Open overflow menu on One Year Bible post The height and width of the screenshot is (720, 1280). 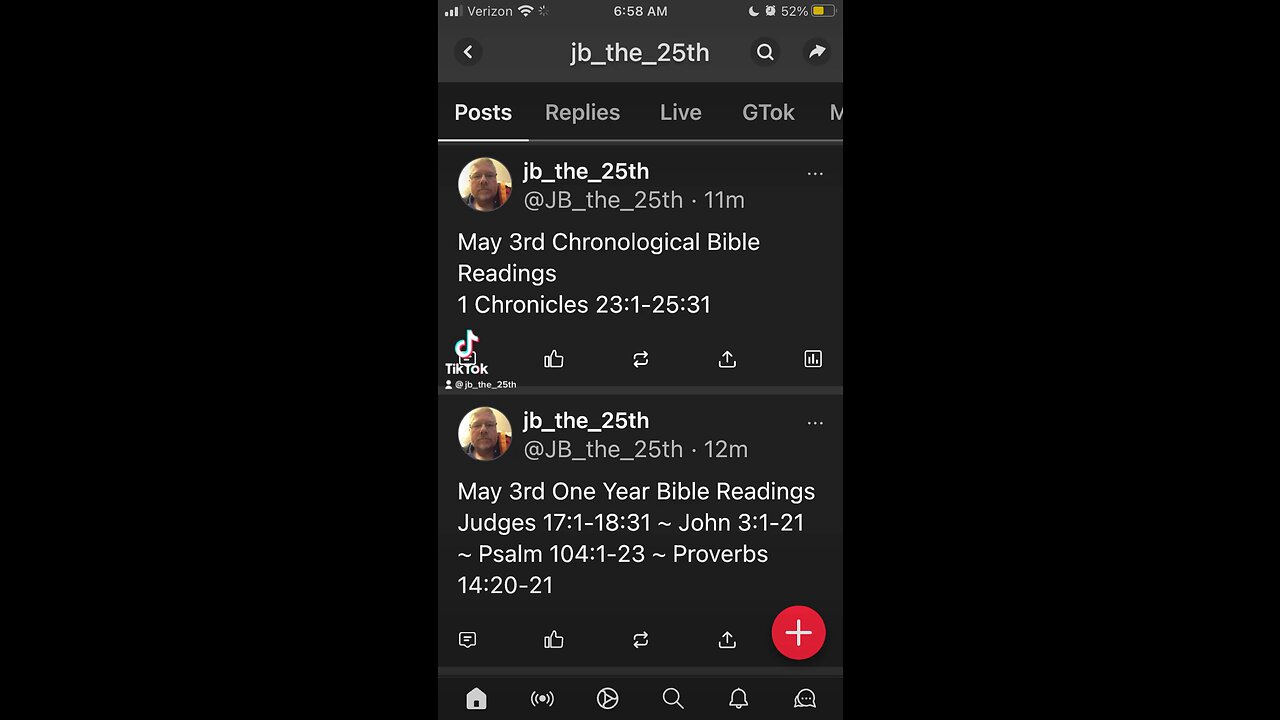pos(815,423)
